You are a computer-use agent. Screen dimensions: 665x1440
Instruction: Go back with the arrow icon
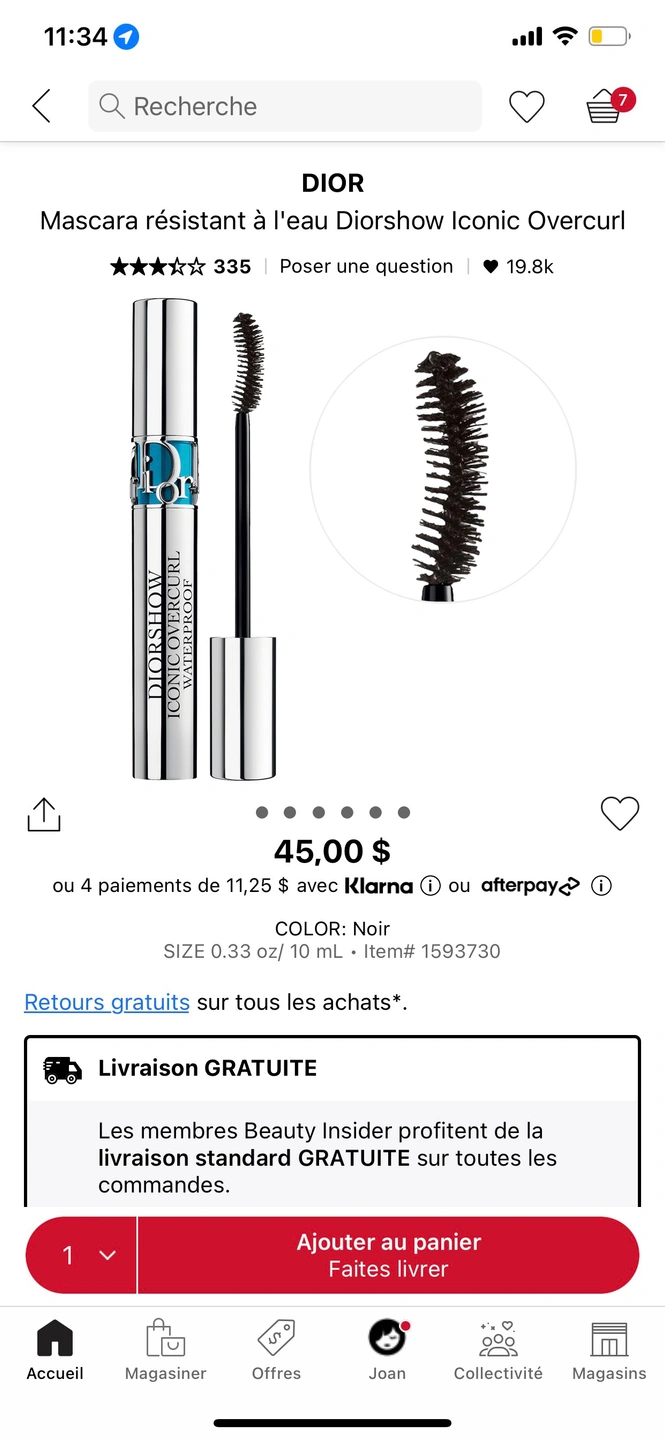coord(41,106)
